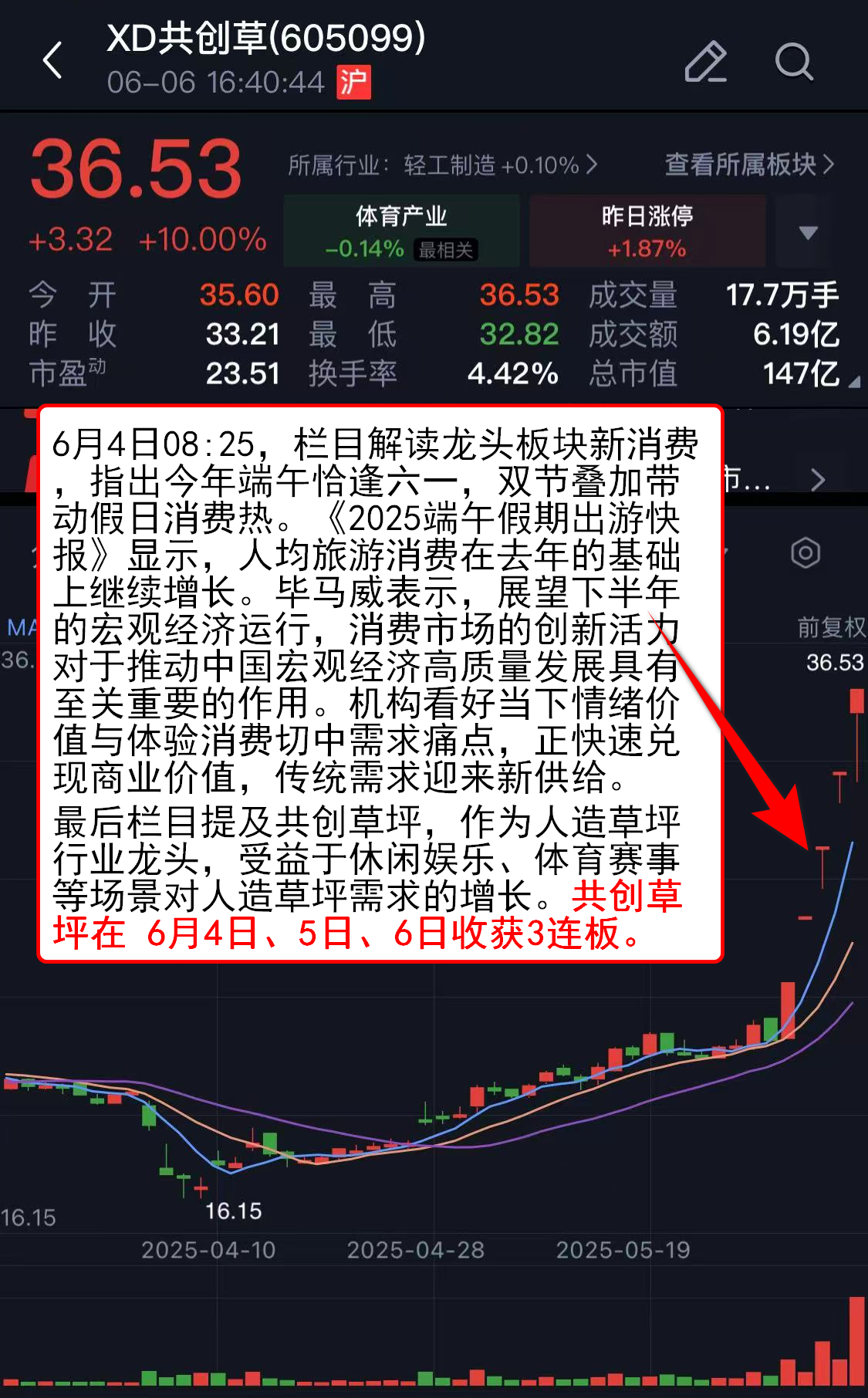Open the 体育产业 sector chip
The image size is (868, 1398).
pos(401,231)
